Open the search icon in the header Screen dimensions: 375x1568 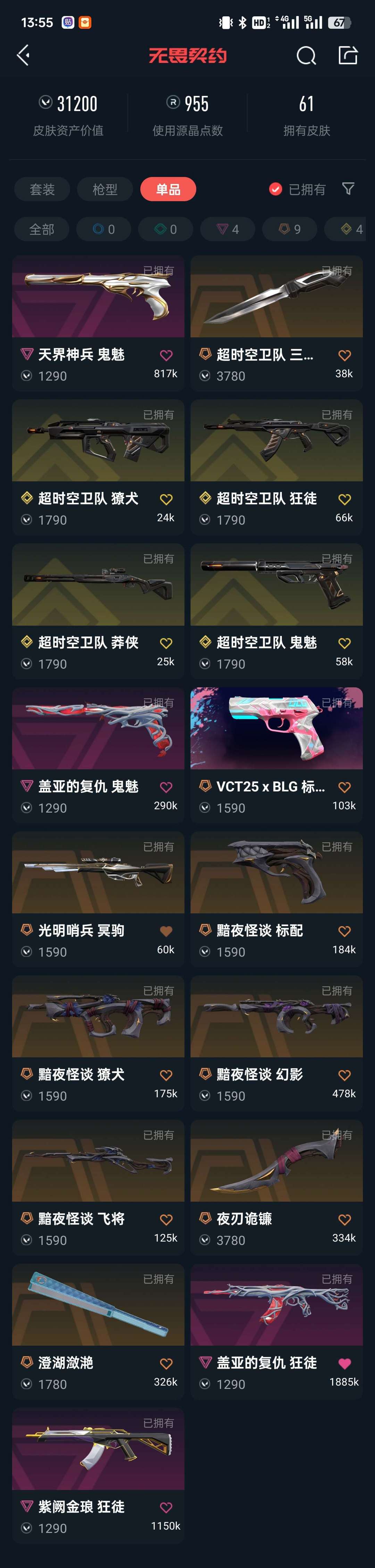[306, 56]
